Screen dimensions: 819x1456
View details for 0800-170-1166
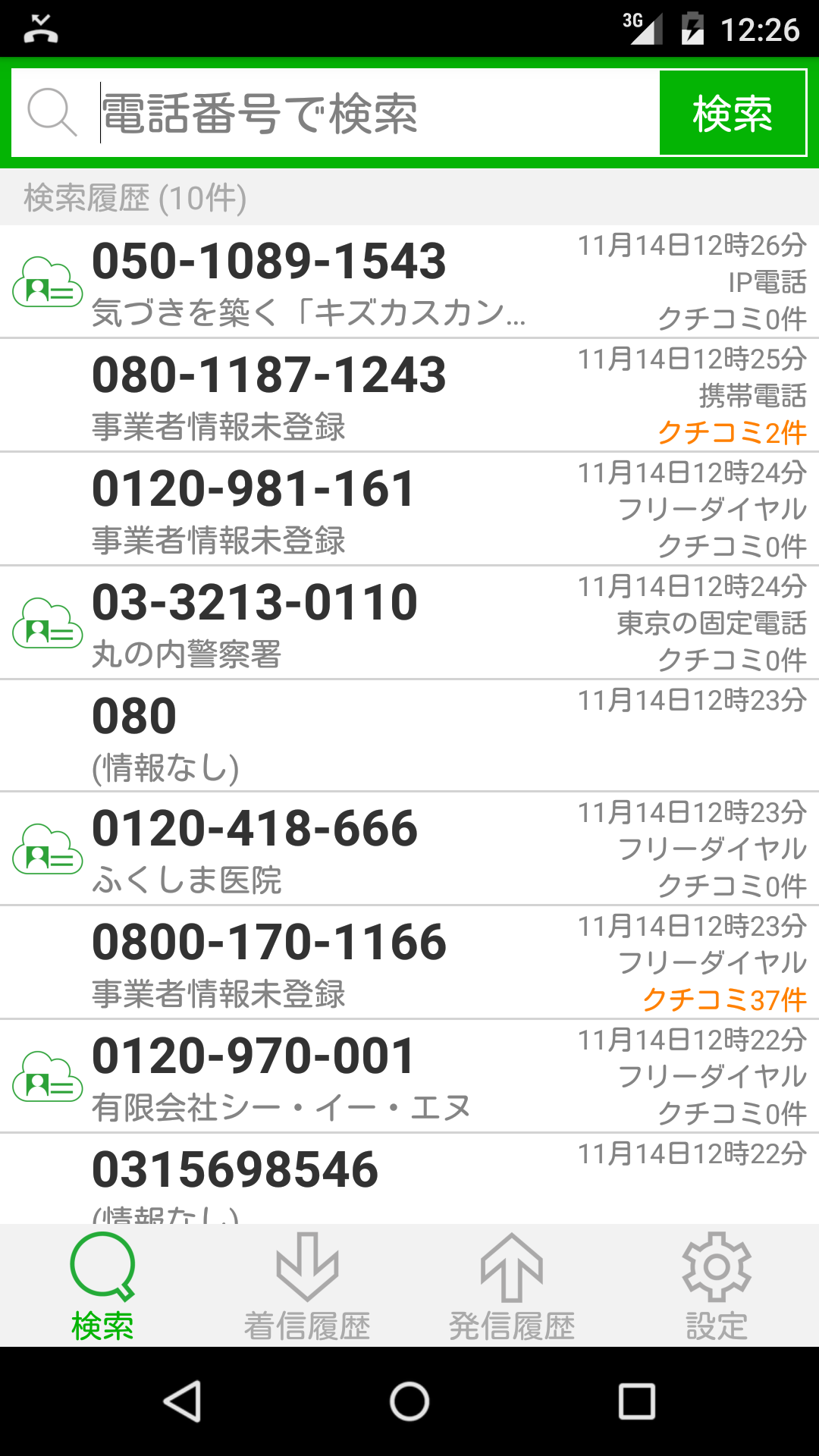click(x=409, y=963)
